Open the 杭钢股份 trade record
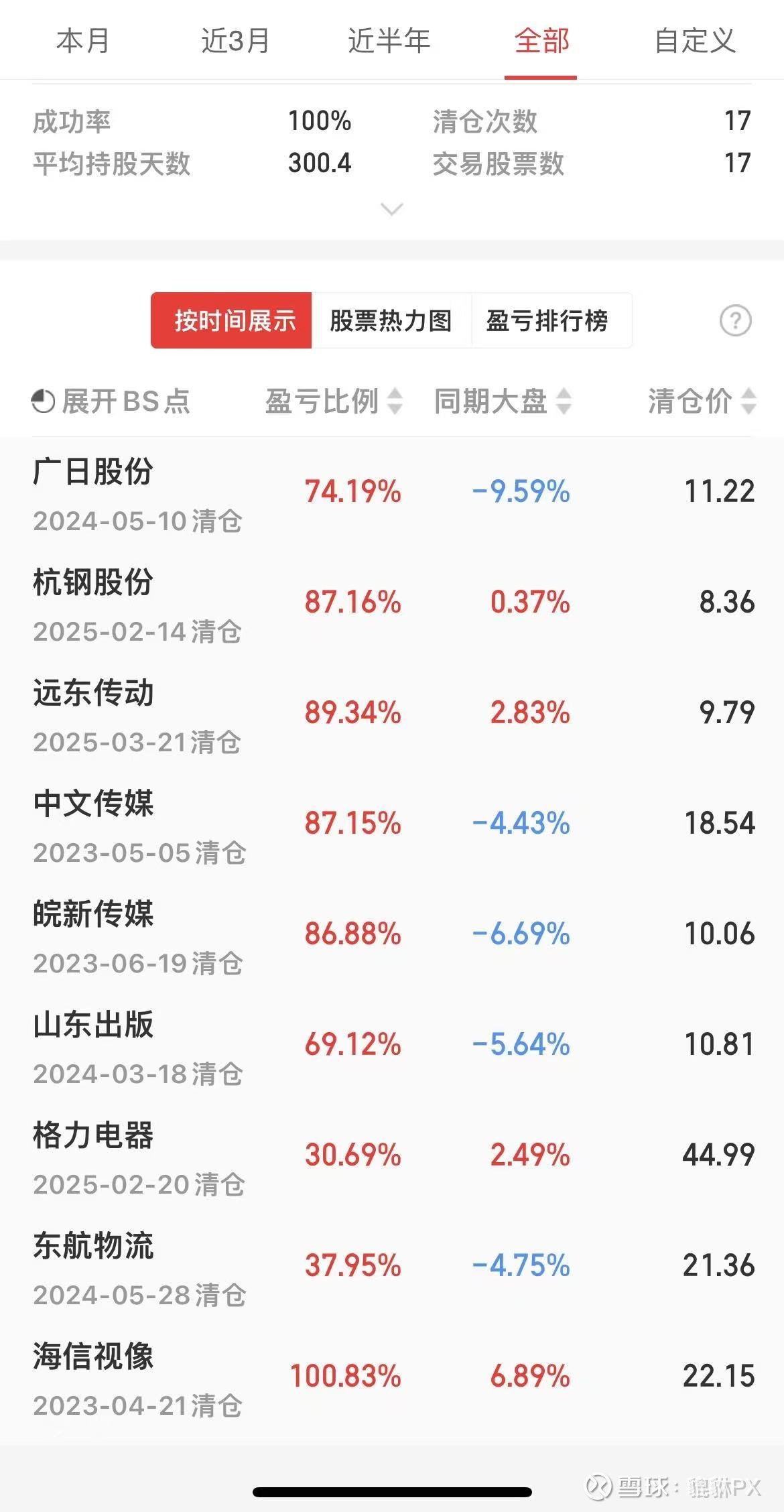 click(x=392, y=603)
